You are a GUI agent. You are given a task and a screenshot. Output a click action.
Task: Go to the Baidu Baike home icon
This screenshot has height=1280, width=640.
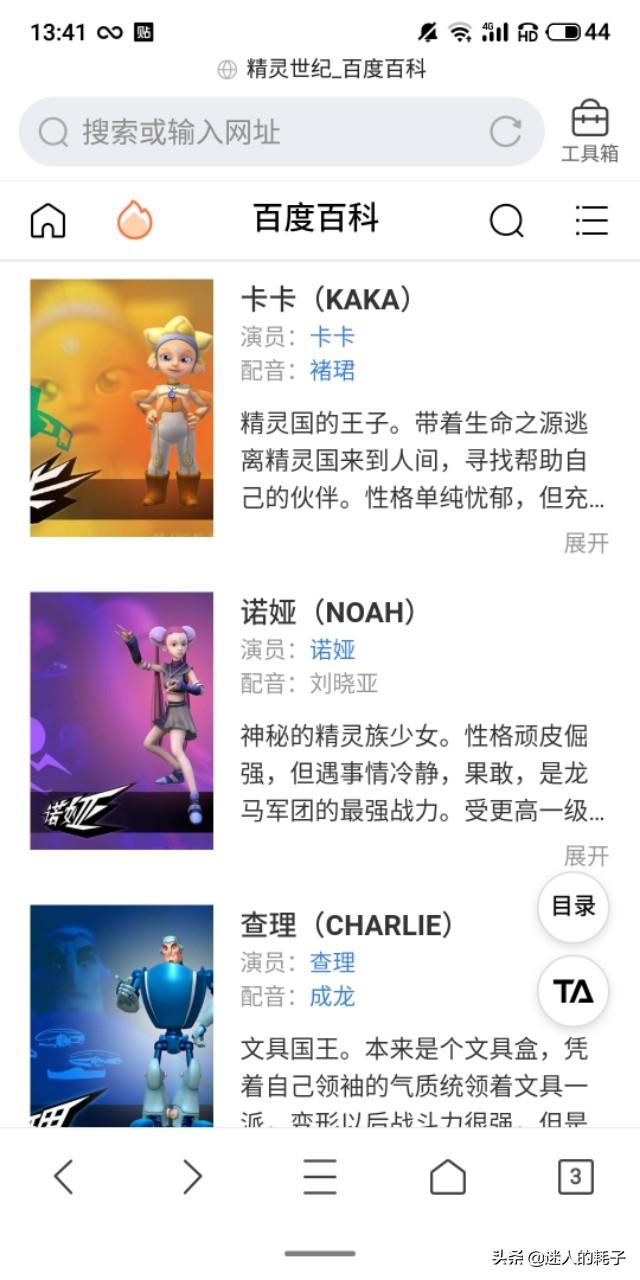48,221
